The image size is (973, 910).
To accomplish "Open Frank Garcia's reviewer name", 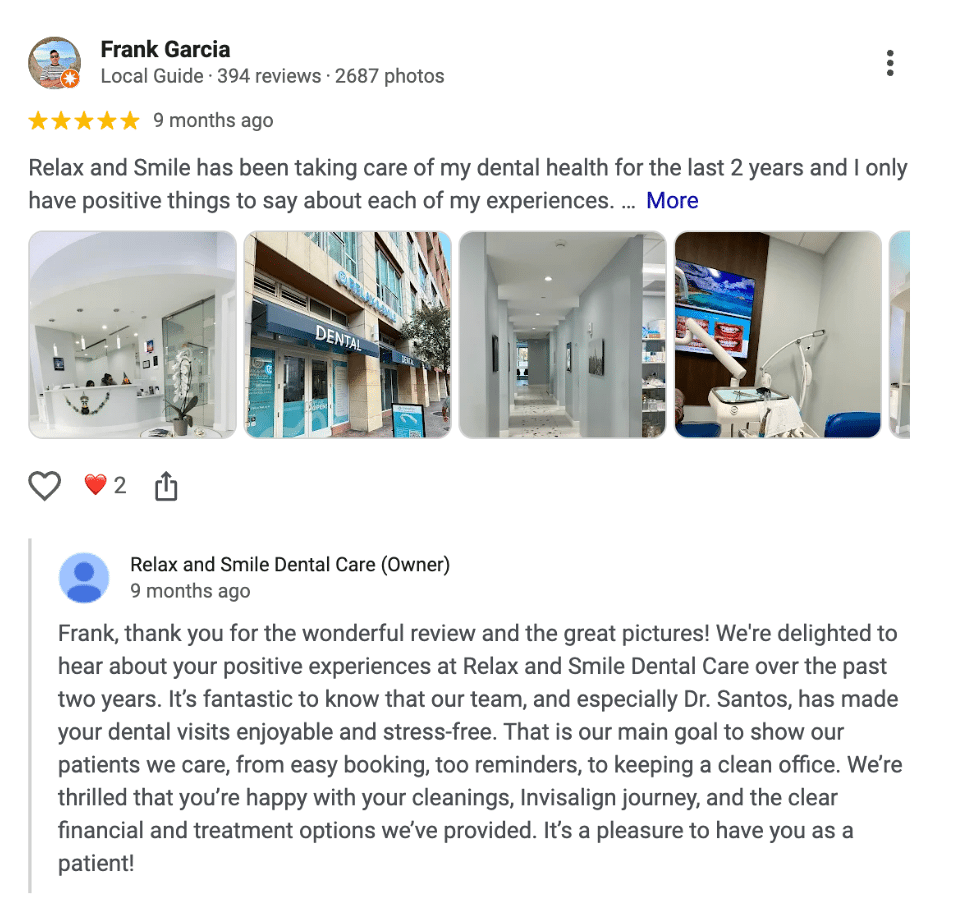I will (x=165, y=49).
